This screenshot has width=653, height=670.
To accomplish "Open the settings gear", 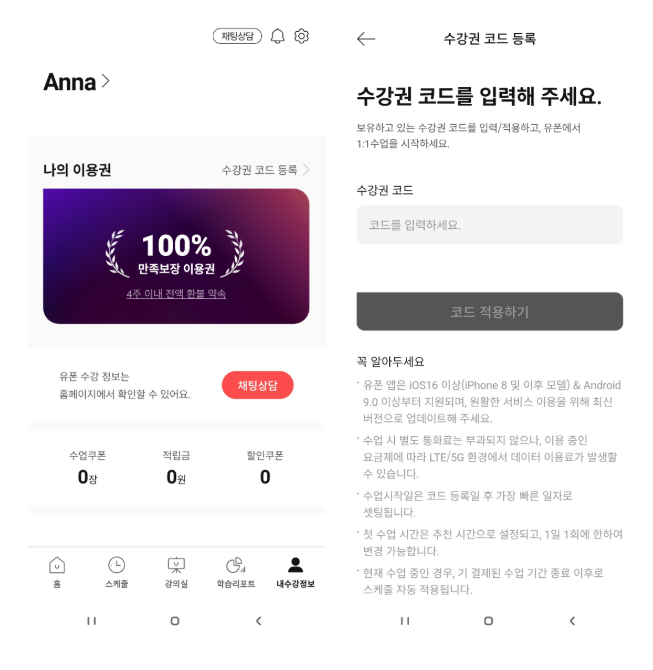I will tap(302, 36).
